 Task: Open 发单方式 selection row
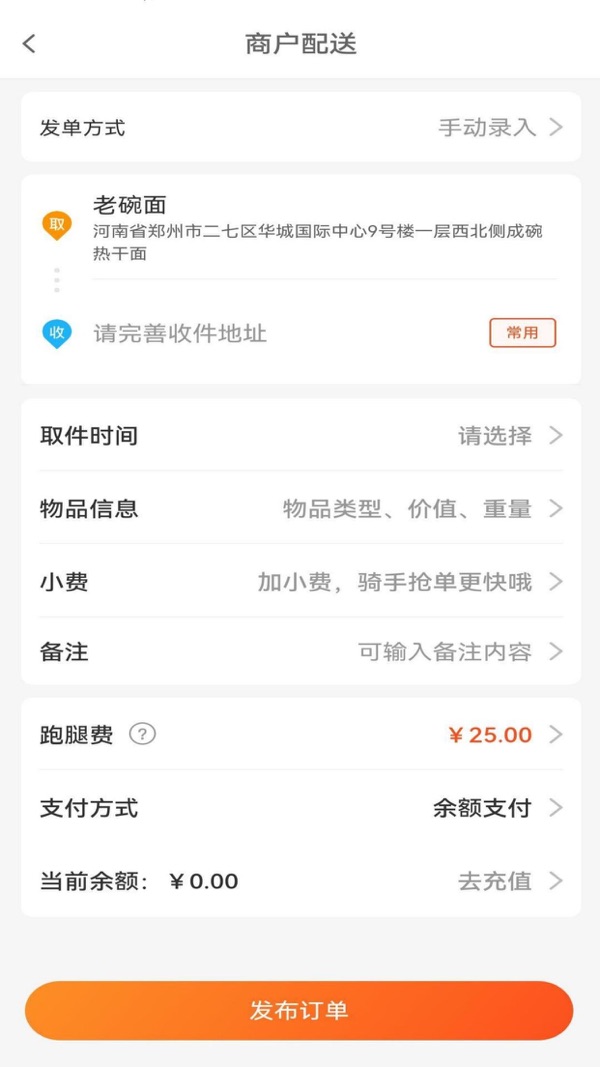pos(300,128)
